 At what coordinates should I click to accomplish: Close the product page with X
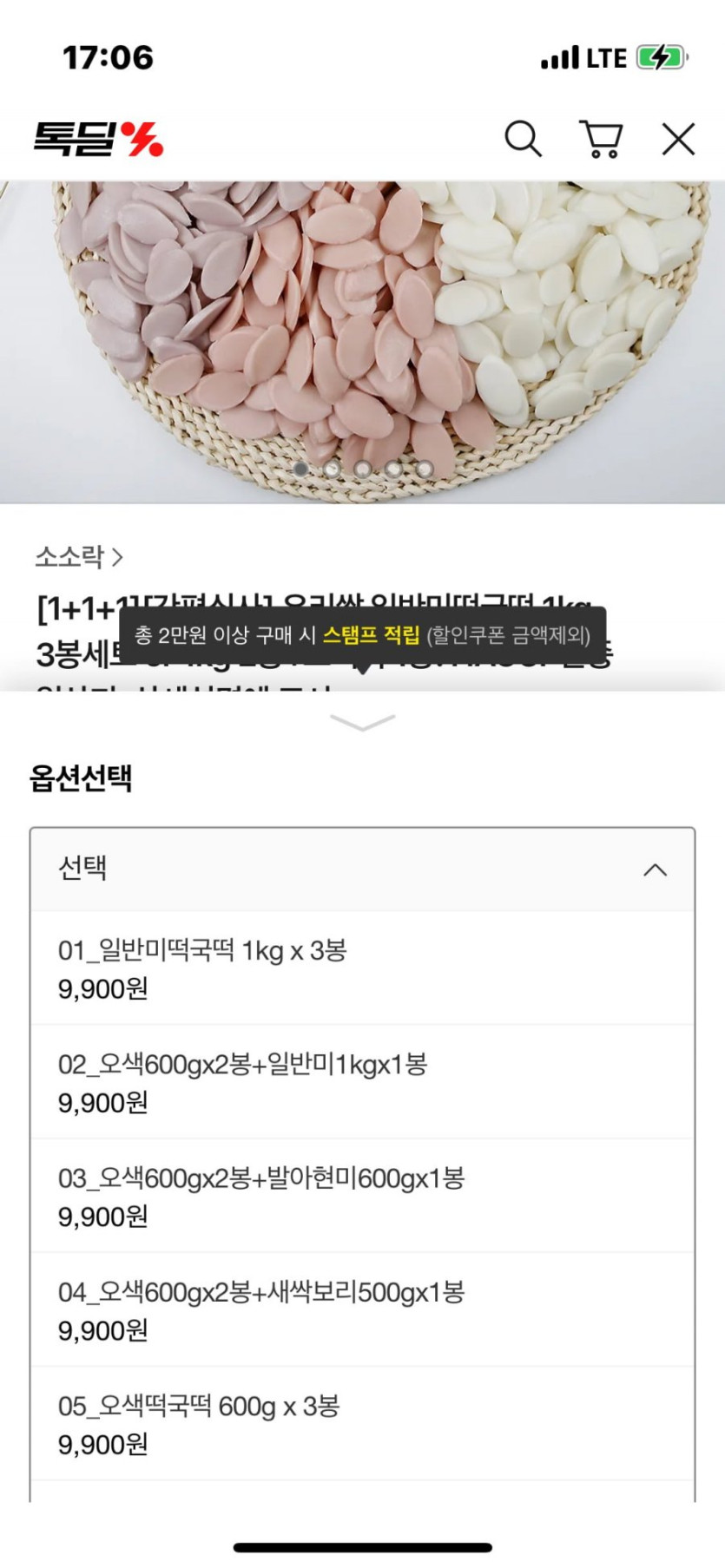click(x=678, y=139)
